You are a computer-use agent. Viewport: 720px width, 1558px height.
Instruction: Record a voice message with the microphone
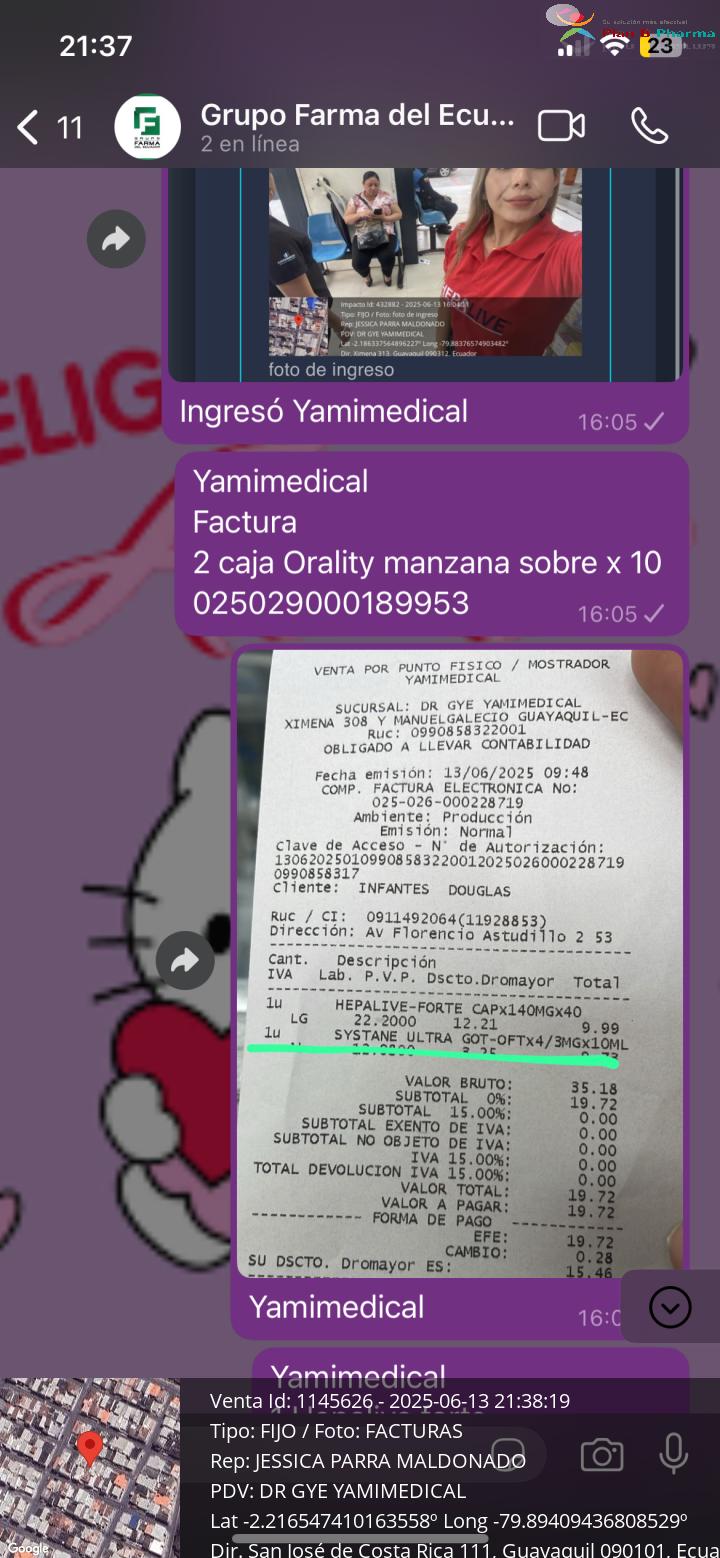pos(674,1454)
